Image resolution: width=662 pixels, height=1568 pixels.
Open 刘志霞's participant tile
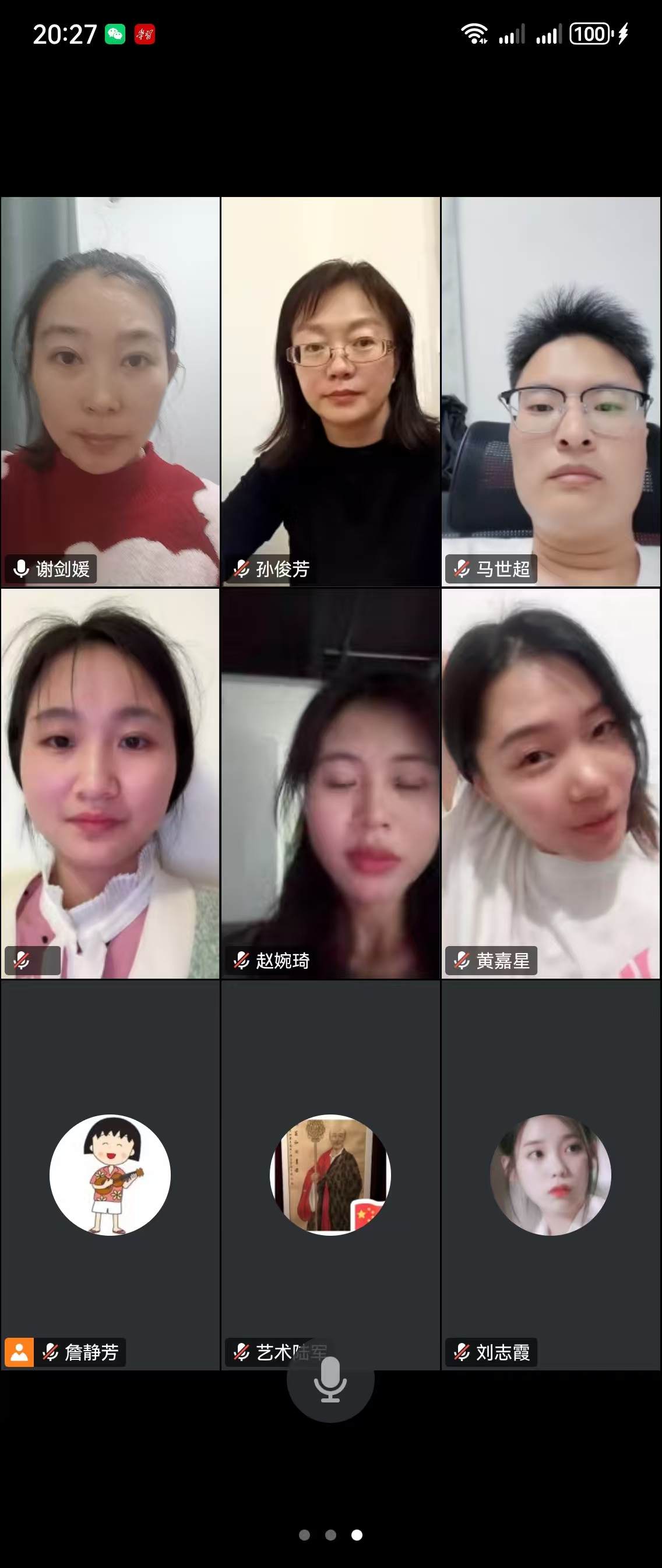(551, 1175)
